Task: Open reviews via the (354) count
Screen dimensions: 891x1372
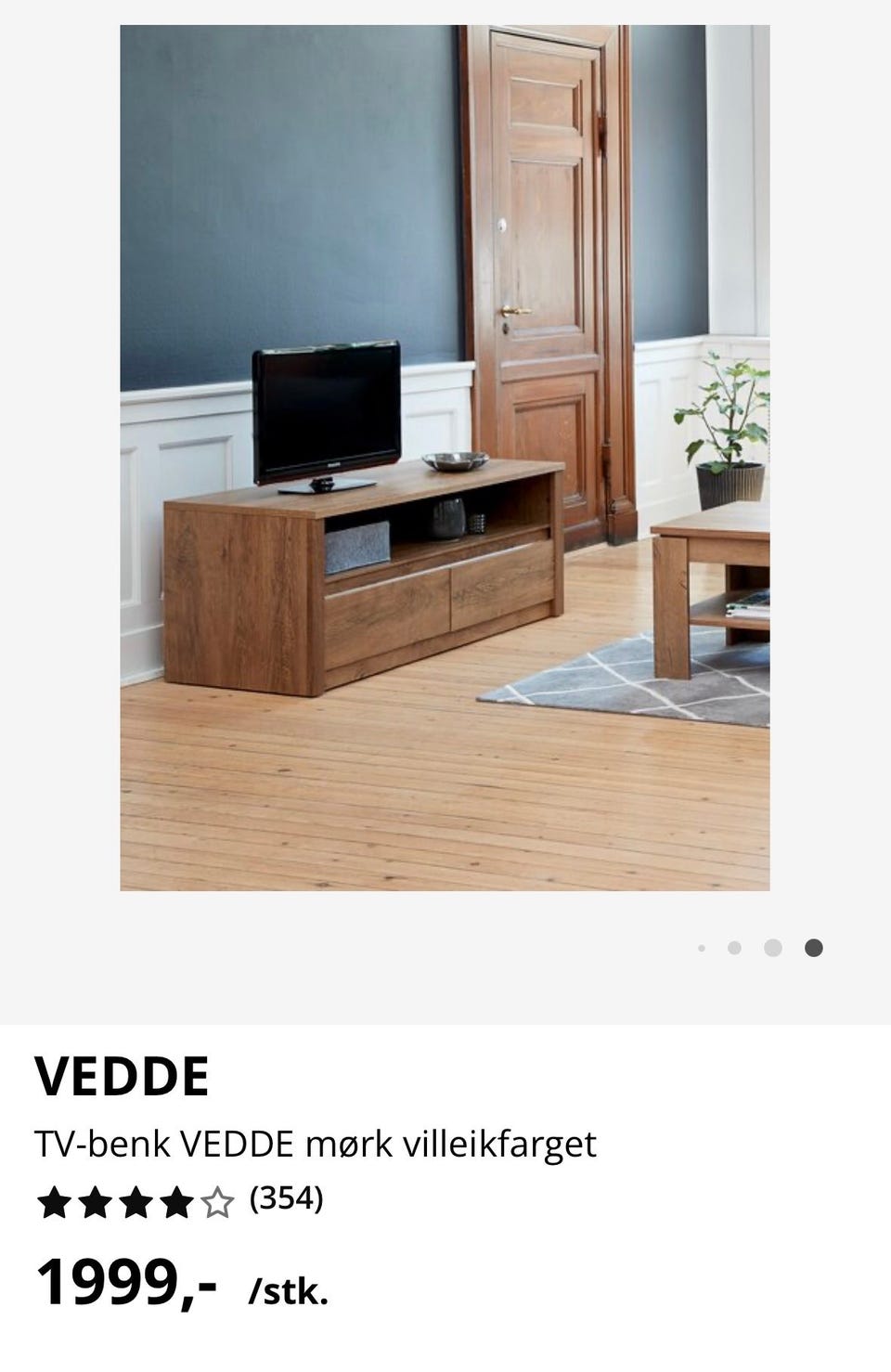Action: tap(286, 1199)
